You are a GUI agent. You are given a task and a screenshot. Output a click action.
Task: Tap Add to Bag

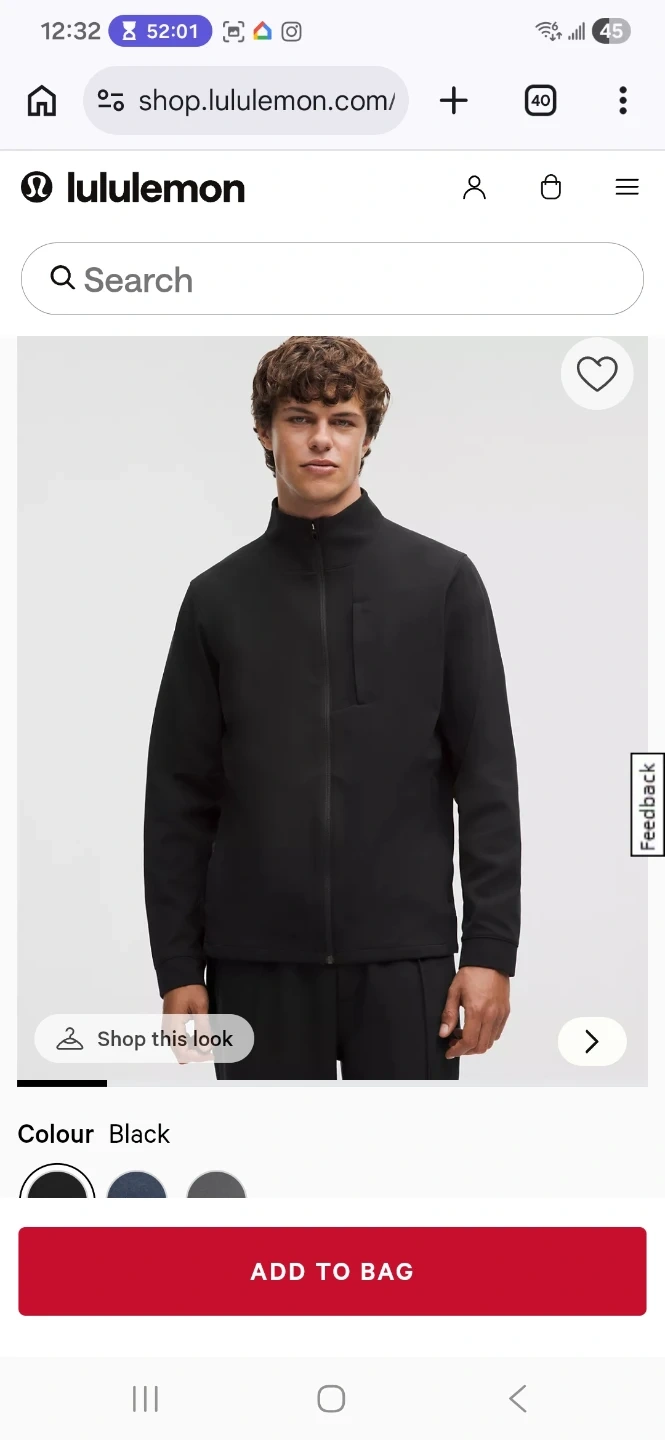332,1271
